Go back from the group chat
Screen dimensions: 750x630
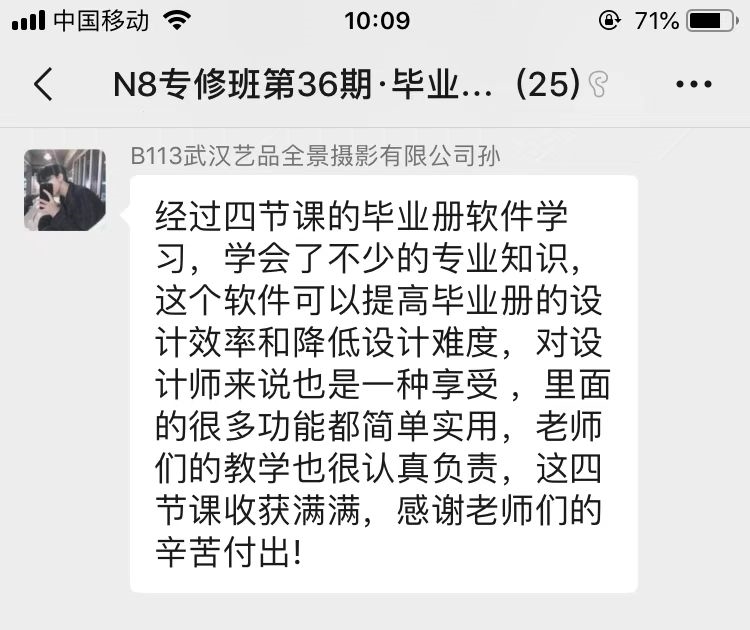pyautogui.click(x=42, y=85)
